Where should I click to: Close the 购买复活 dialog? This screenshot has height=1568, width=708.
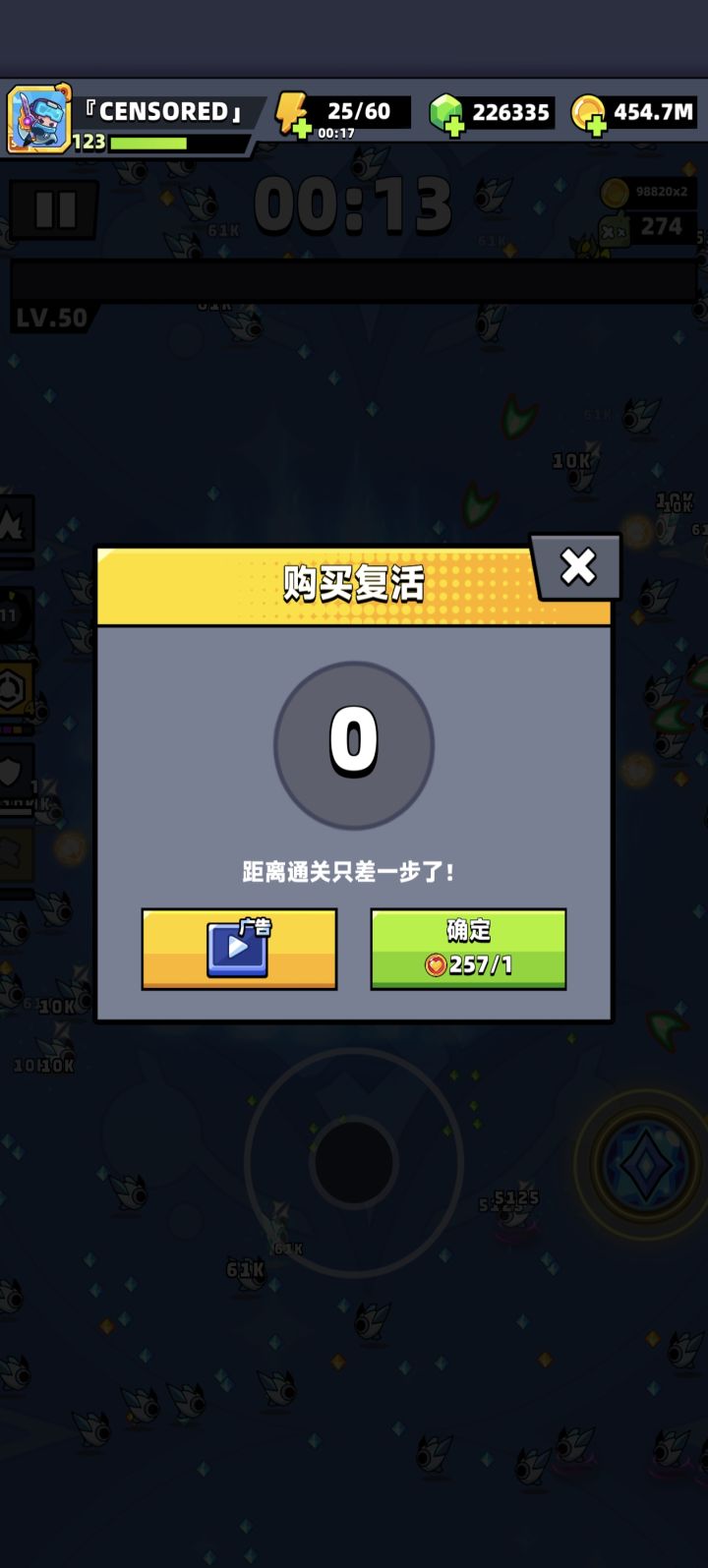pyautogui.click(x=578, y=566)
